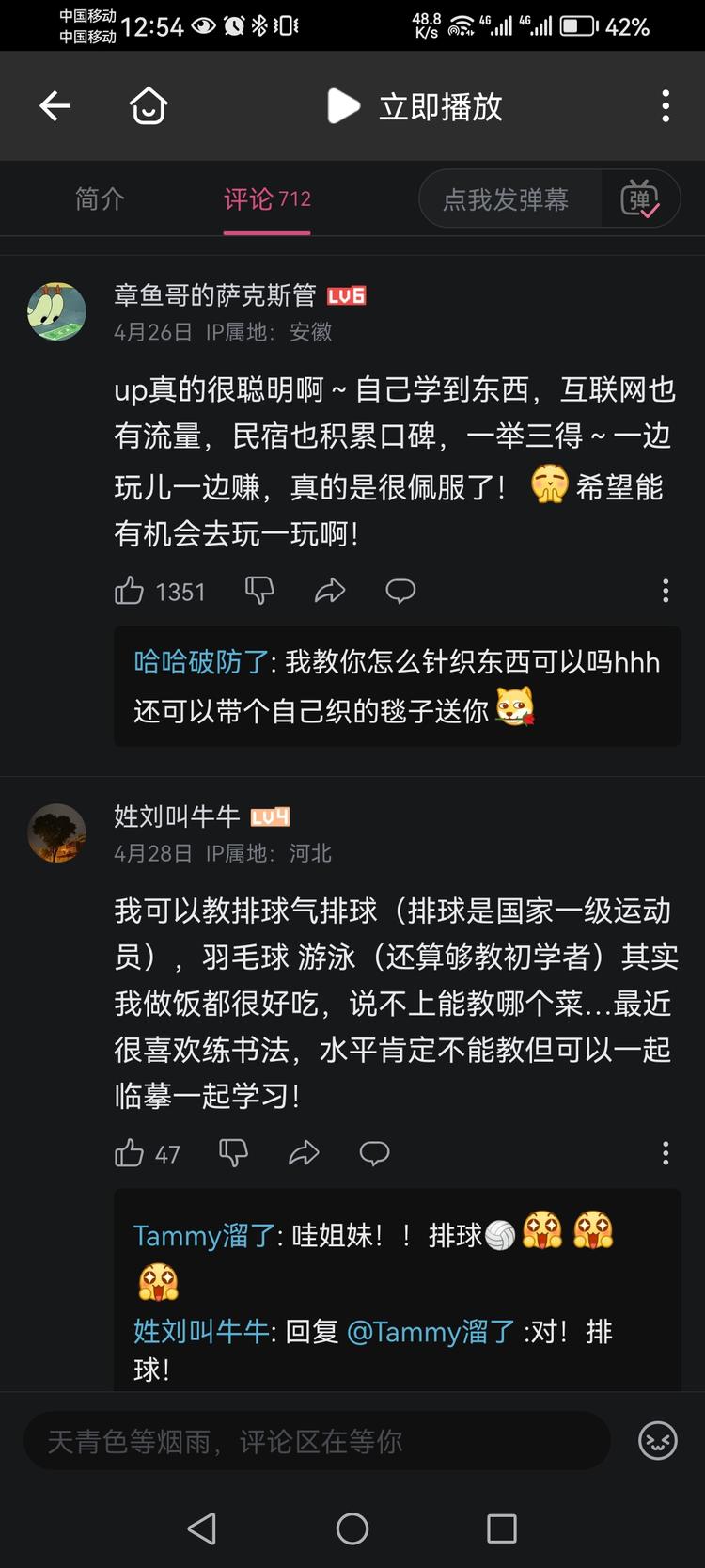Tap the 点我发弹幕 input to send danmaku

click(x=508, y=198)
